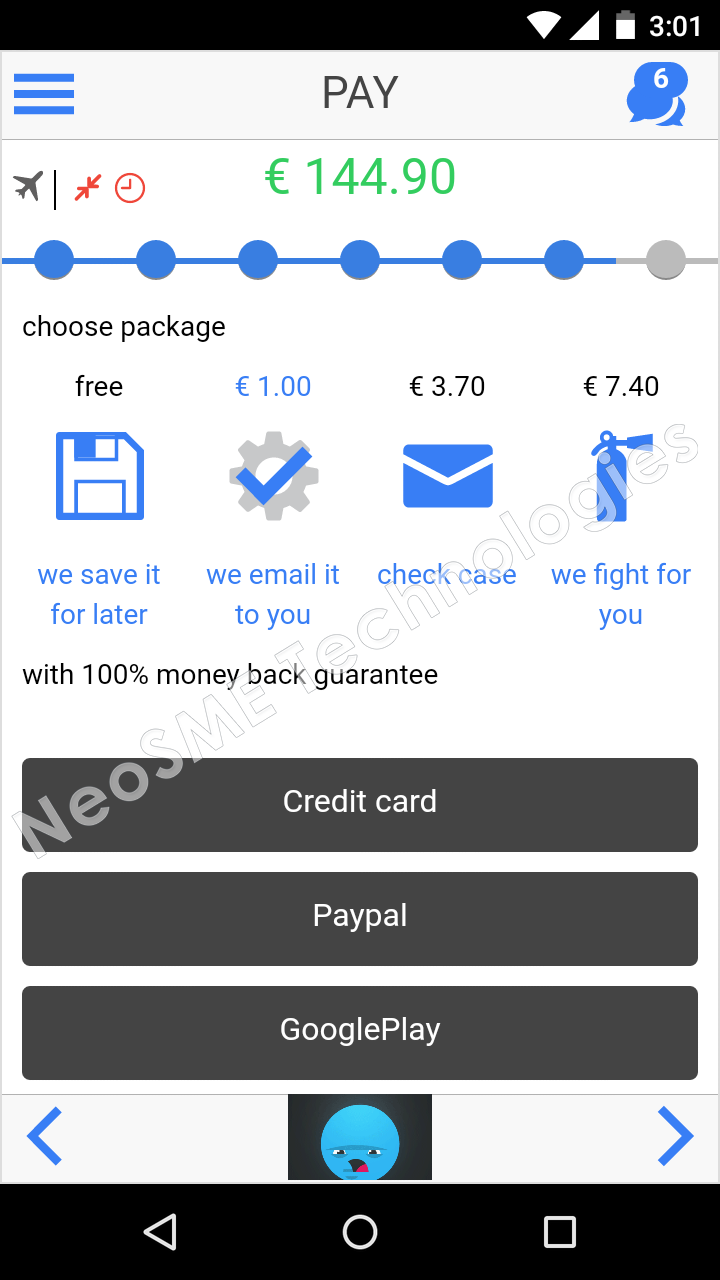Open the chat messages icon with badge
The image size is (720, 1280).
click(657, 94)
